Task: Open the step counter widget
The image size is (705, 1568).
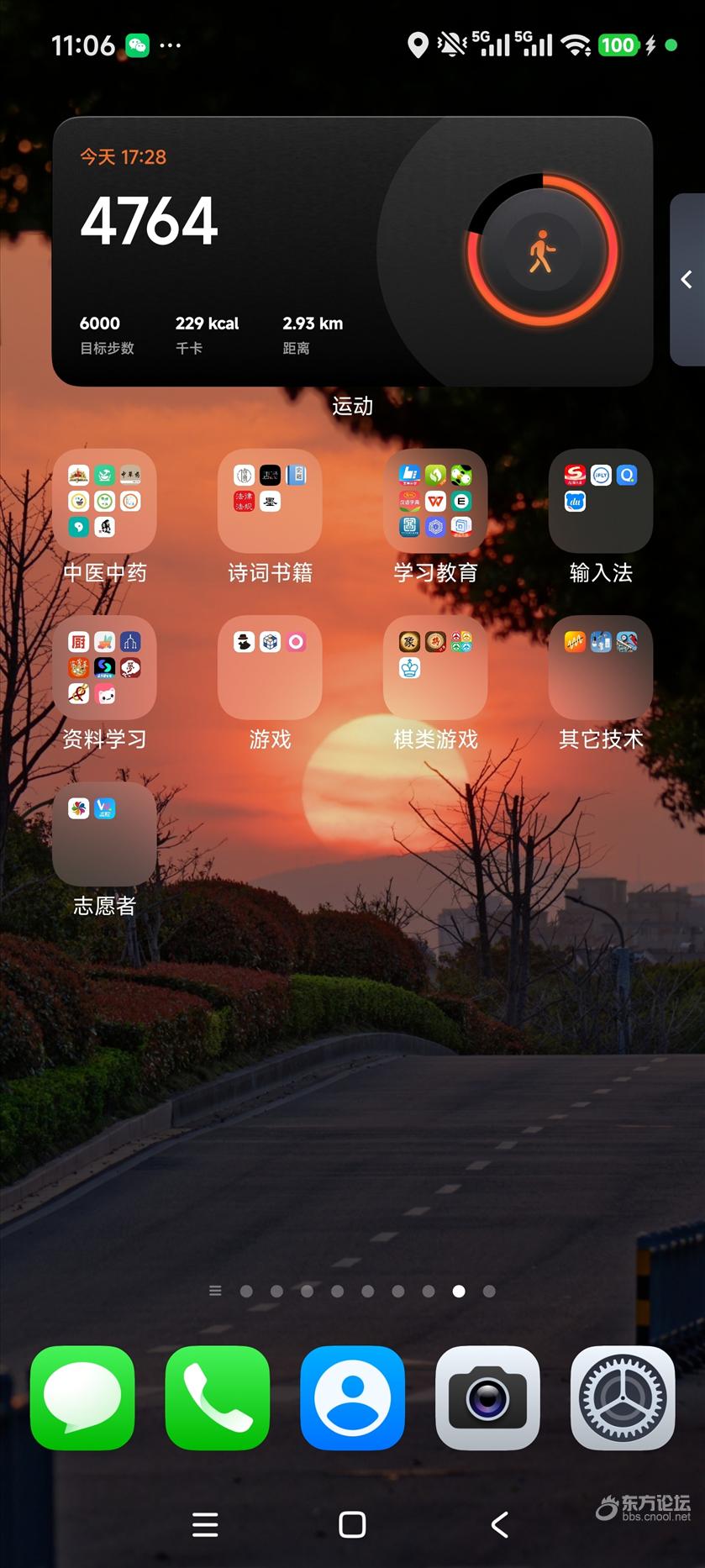Action: click(x=352, y=251)
